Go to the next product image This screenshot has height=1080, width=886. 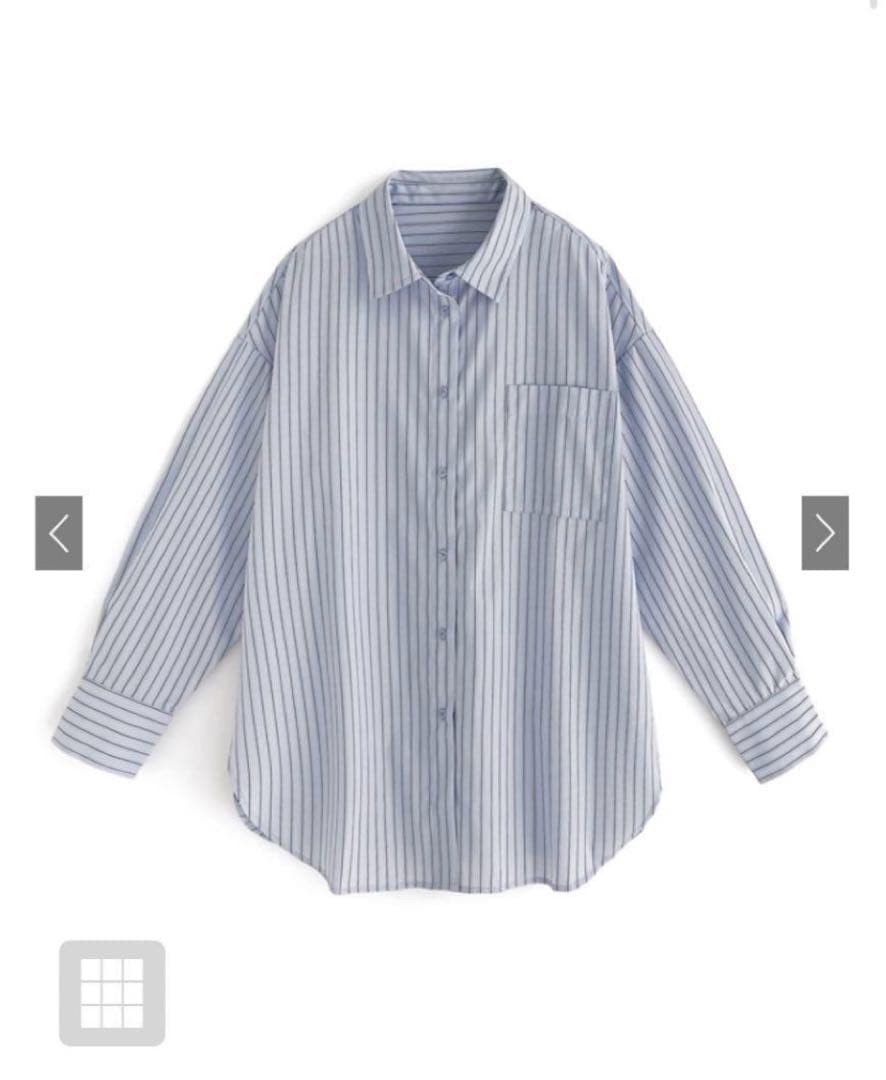(x=825, y=532)
